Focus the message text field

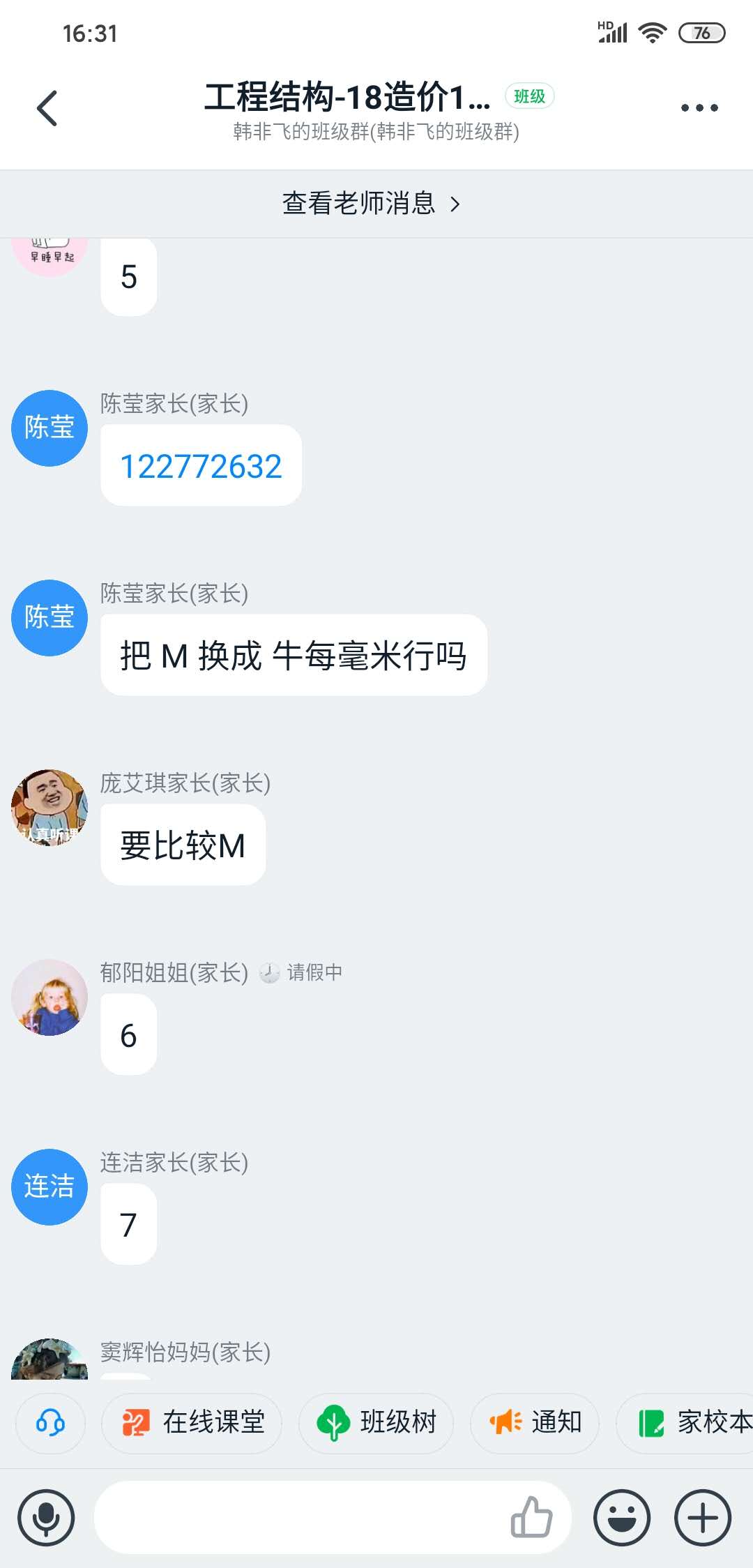[300, 1517]
